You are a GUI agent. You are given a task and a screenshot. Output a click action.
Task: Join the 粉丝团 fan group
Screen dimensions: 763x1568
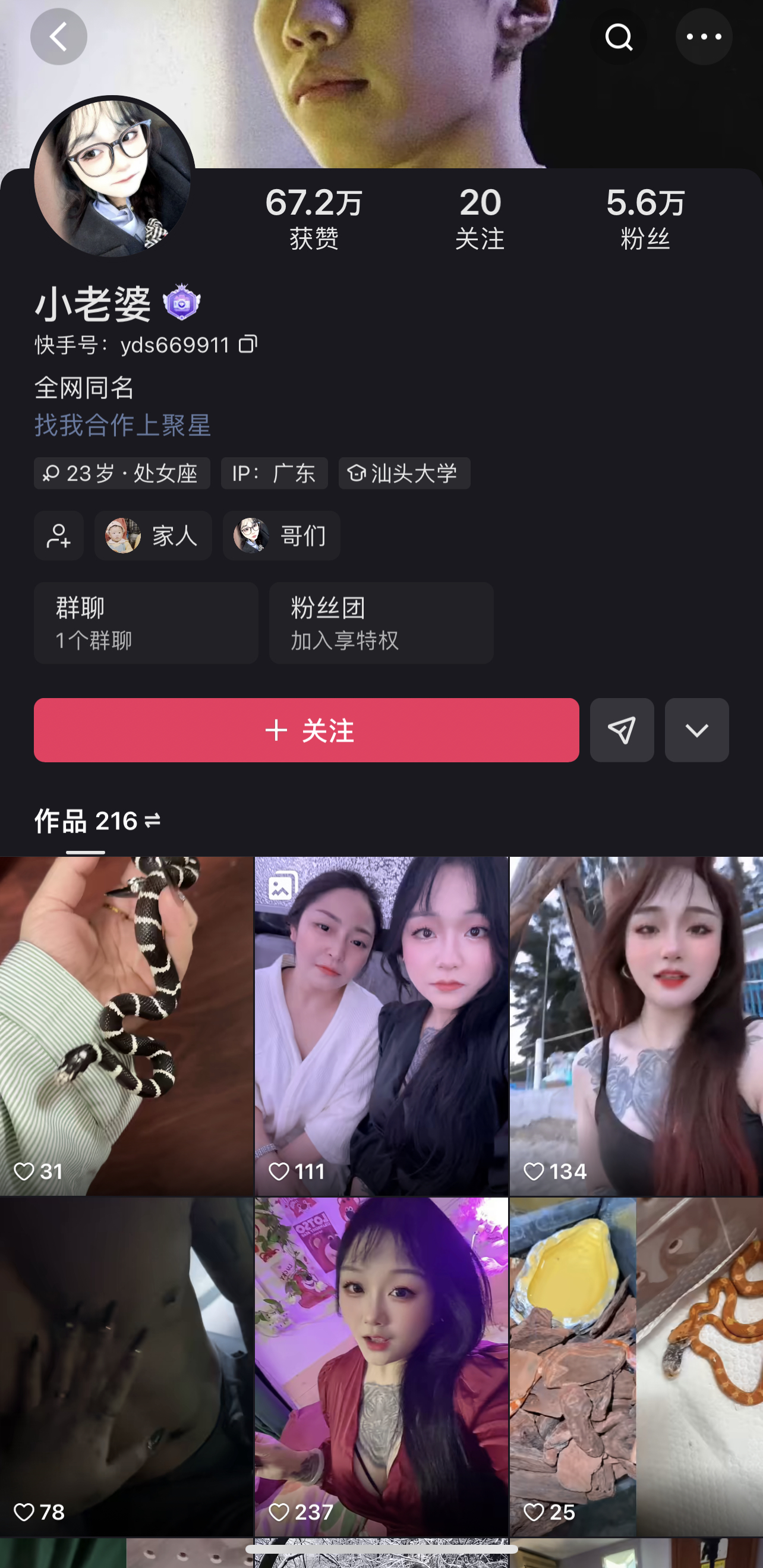tap(381, 623)
